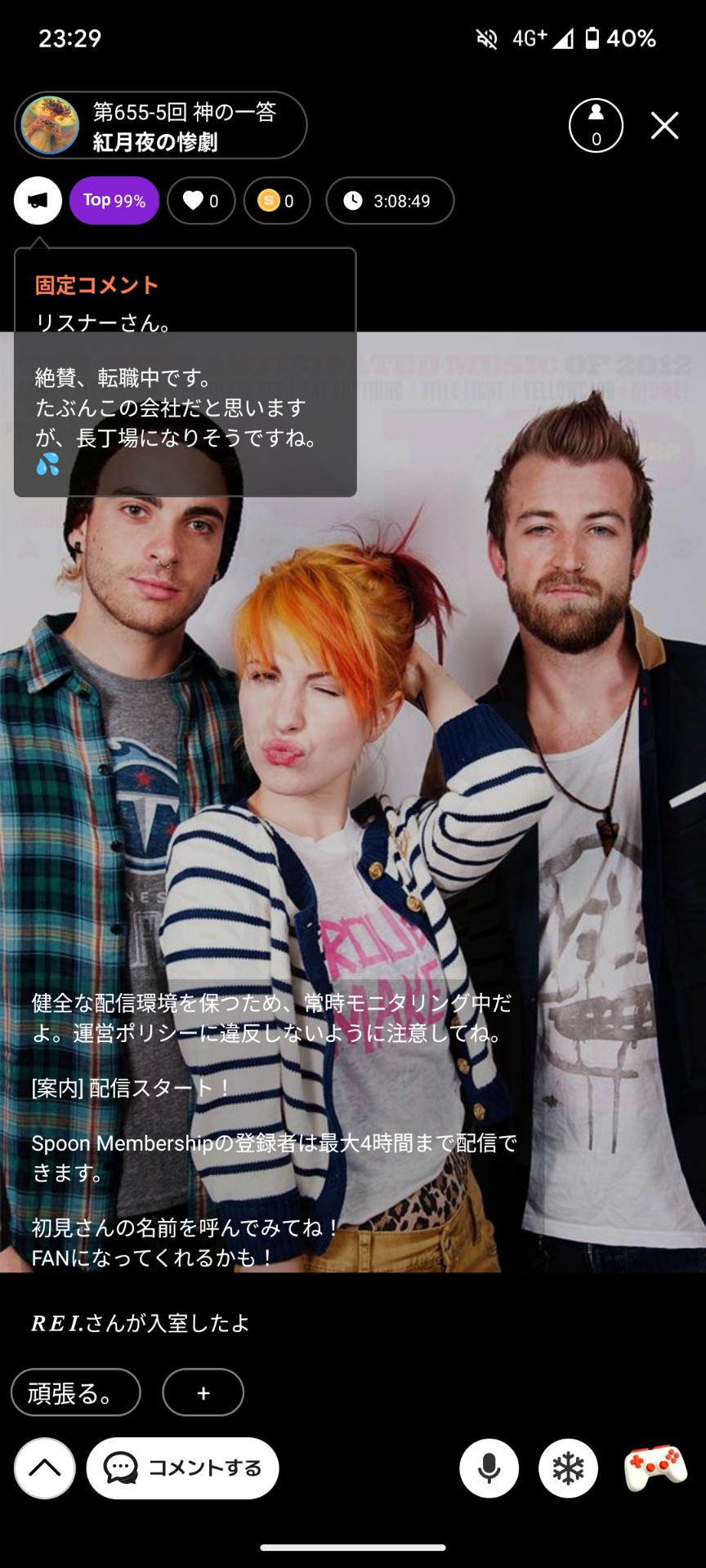706x1568 pixels.
Task: Add a new quick comment with plus
Action: pos(203,1392)
